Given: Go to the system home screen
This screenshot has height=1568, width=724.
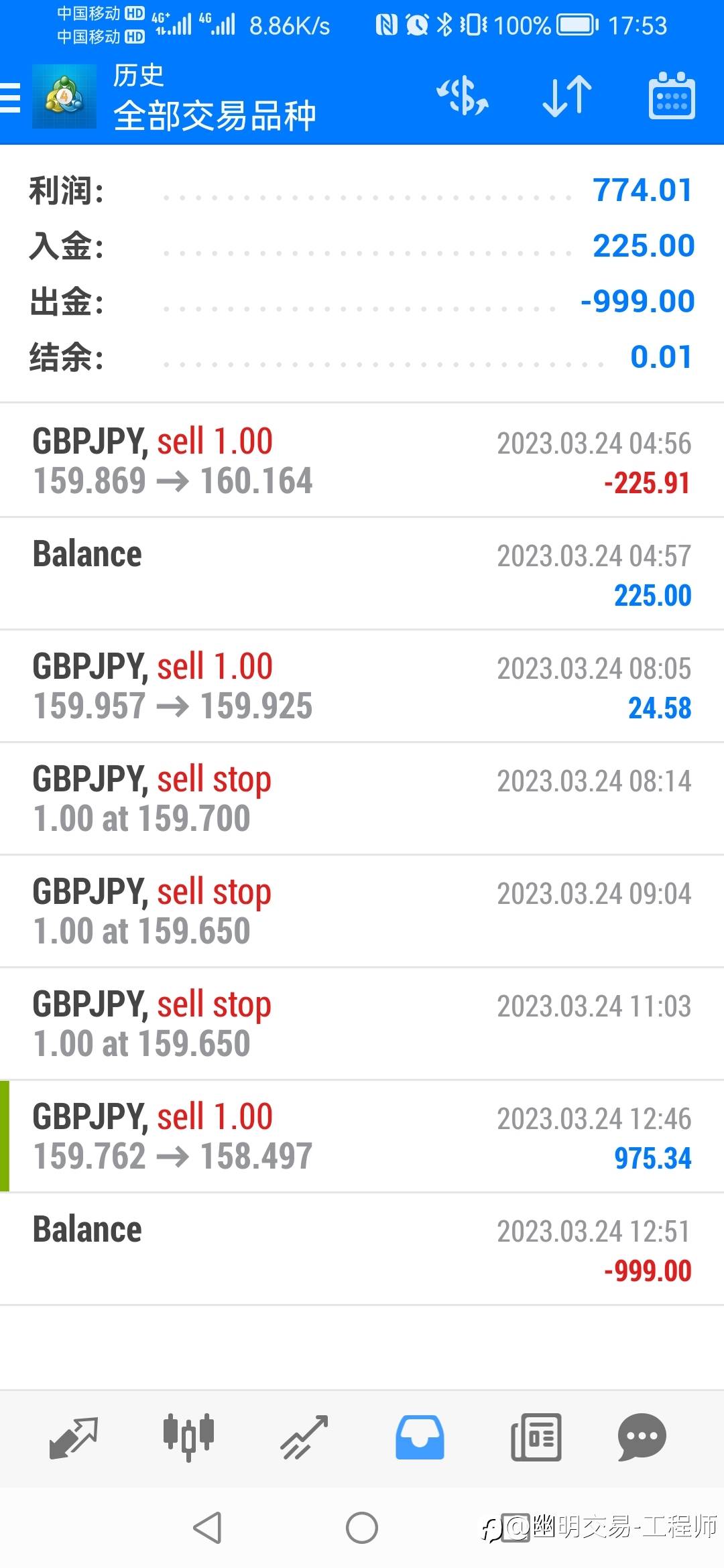Looking at the screenshot, I should click(362, 1528).
